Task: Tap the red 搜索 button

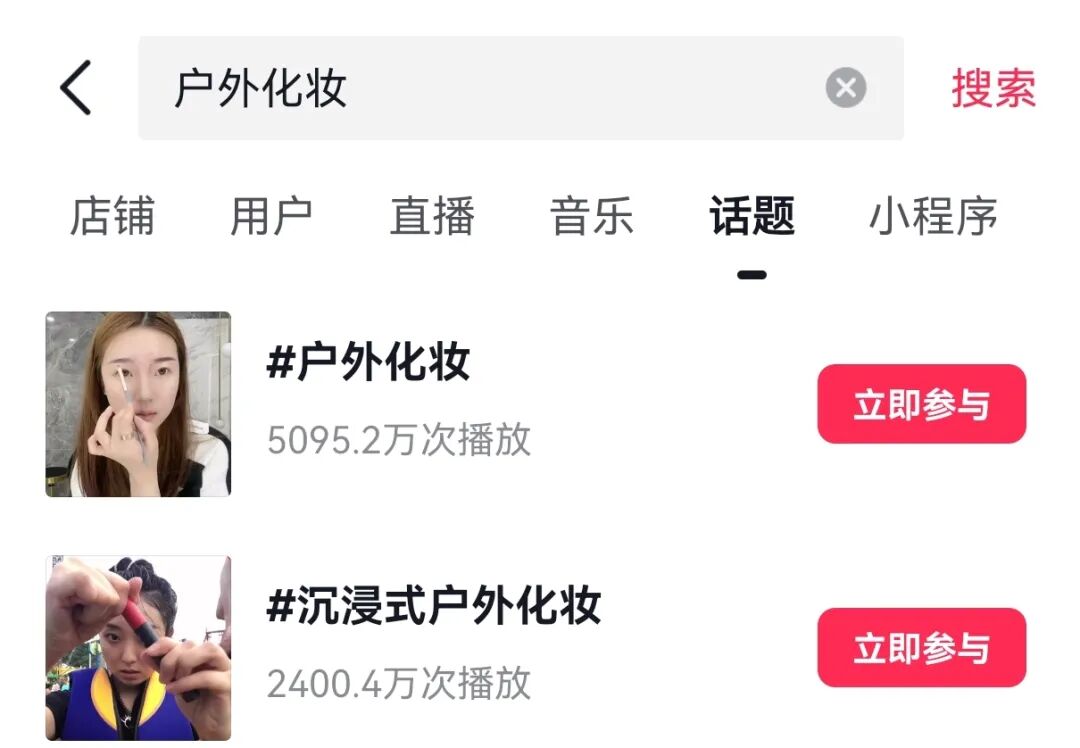Action: pyautogui.click(x=993, y=88)
